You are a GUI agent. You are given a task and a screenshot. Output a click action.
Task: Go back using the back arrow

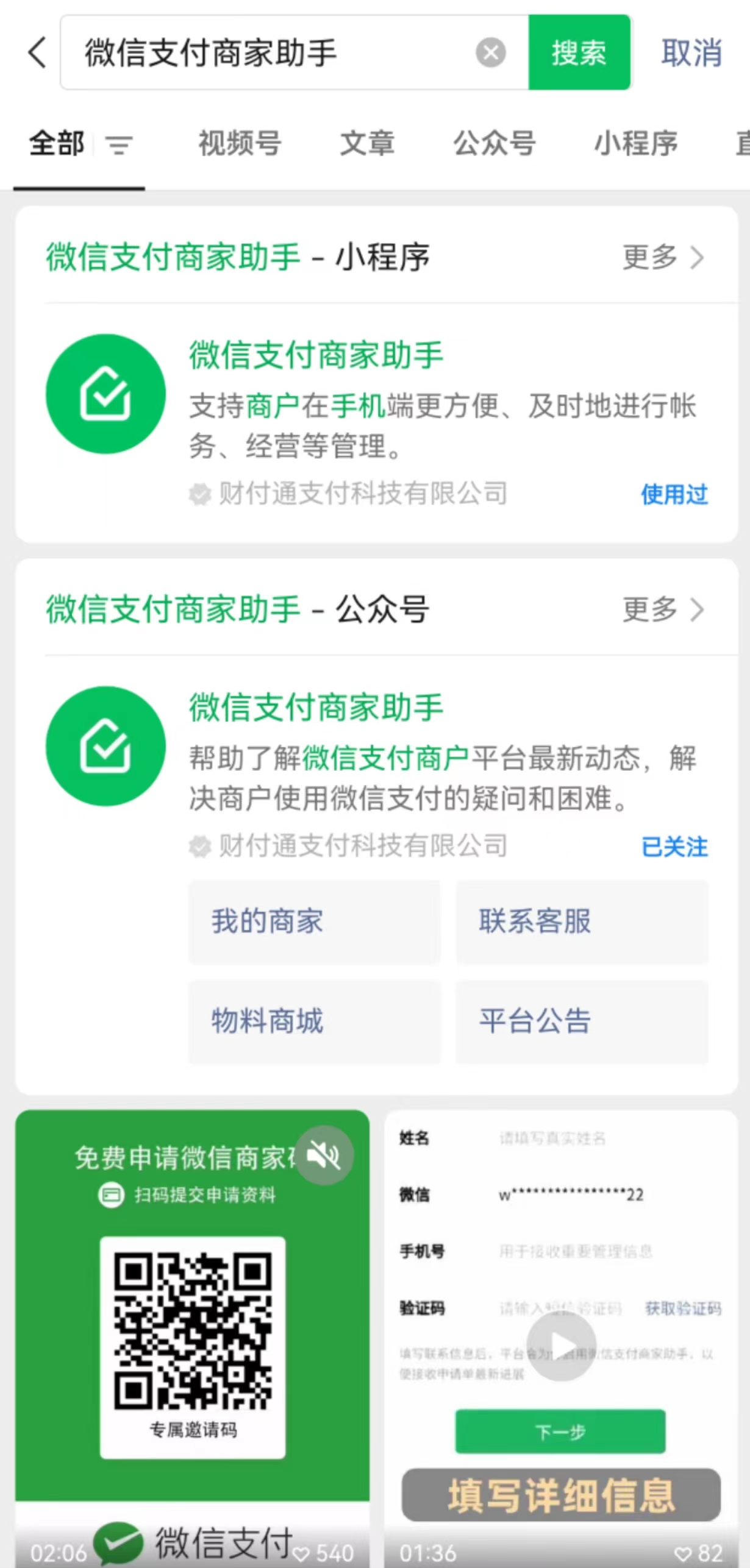38,52
